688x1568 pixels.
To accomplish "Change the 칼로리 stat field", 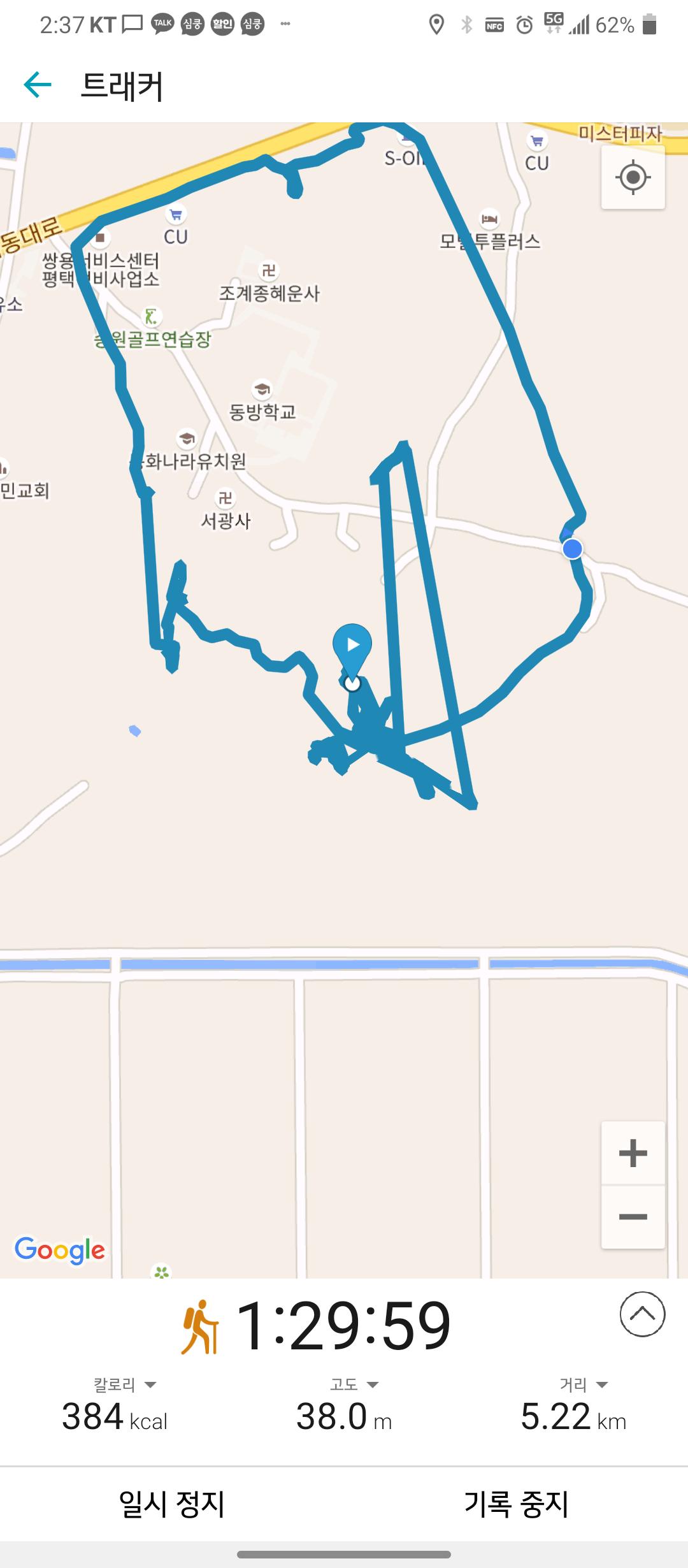I will pos(125,1384).
